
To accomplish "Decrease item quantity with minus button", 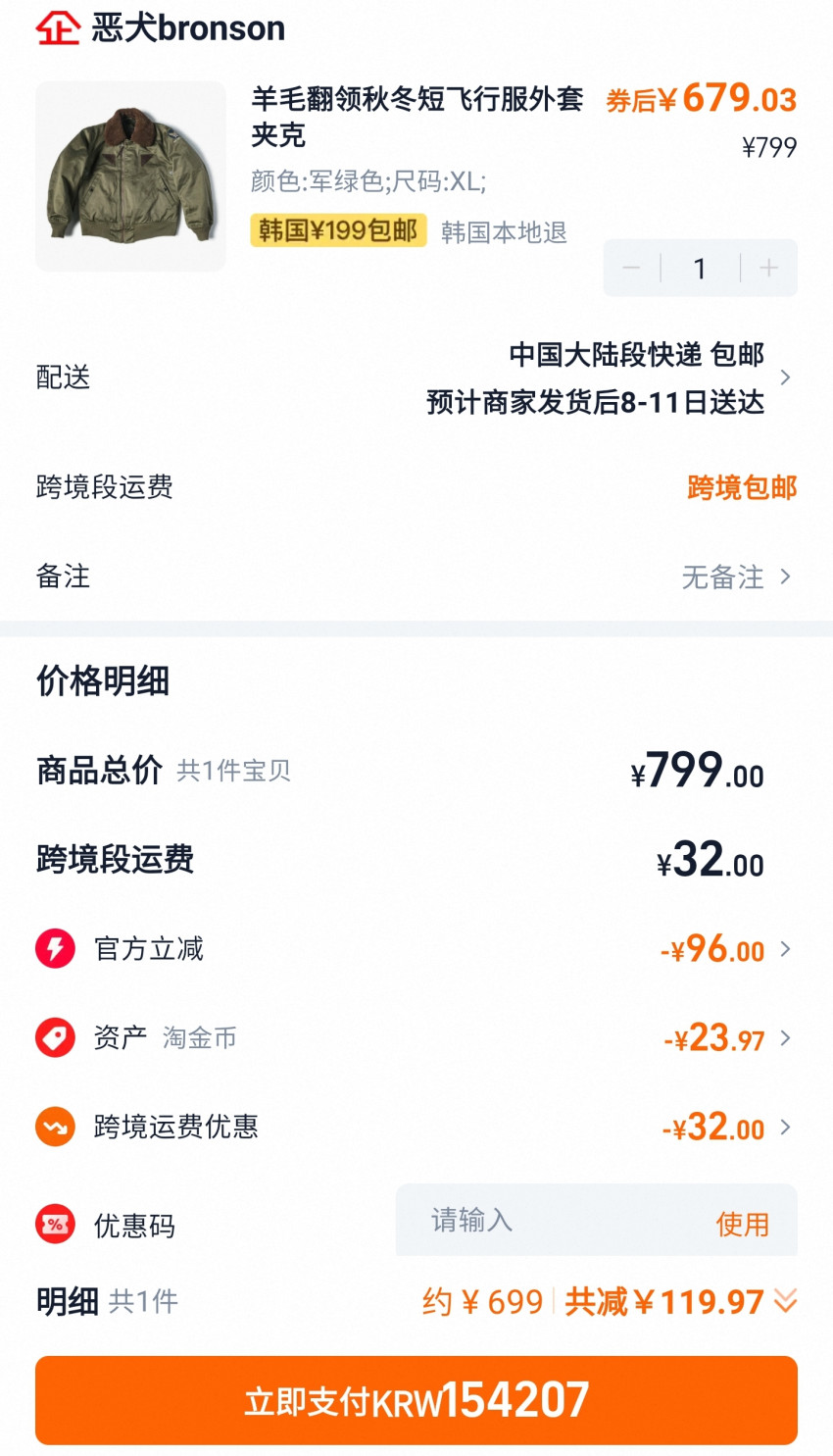I will coord(632,268).
